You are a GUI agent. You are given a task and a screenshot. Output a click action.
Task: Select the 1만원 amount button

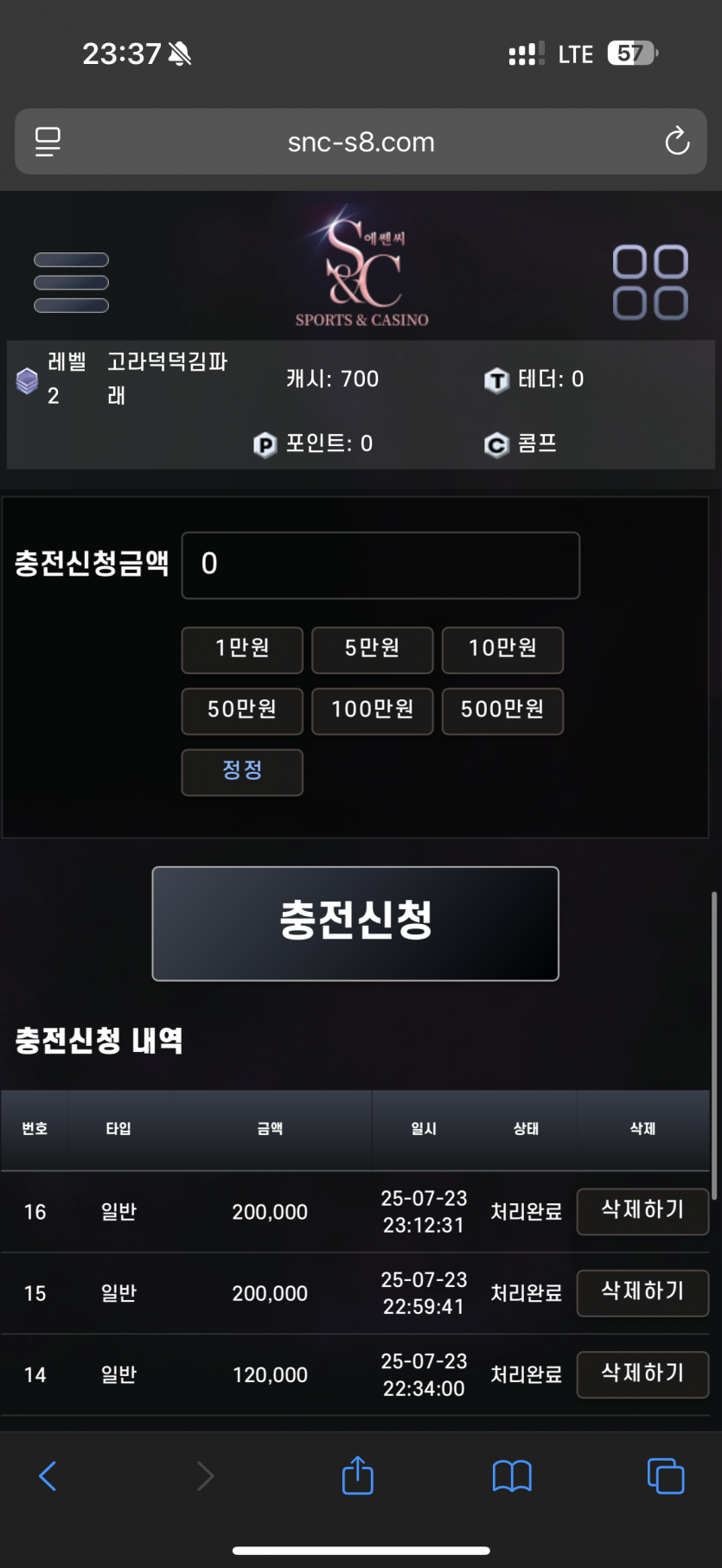click(242, 649)
